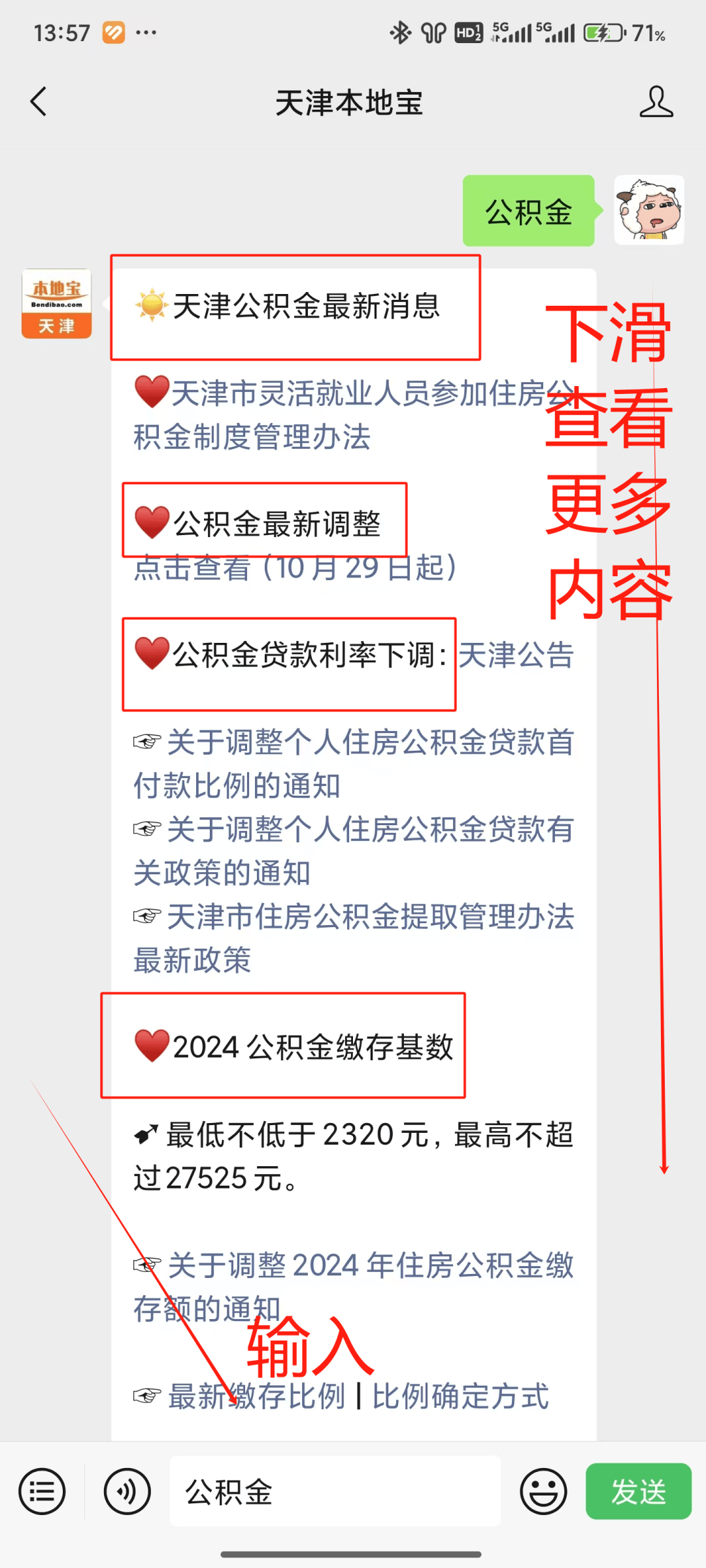Screen dimensions: 706x1568
Task: Switch to voice input mode icon
Action: click(x=128, y=1492)
